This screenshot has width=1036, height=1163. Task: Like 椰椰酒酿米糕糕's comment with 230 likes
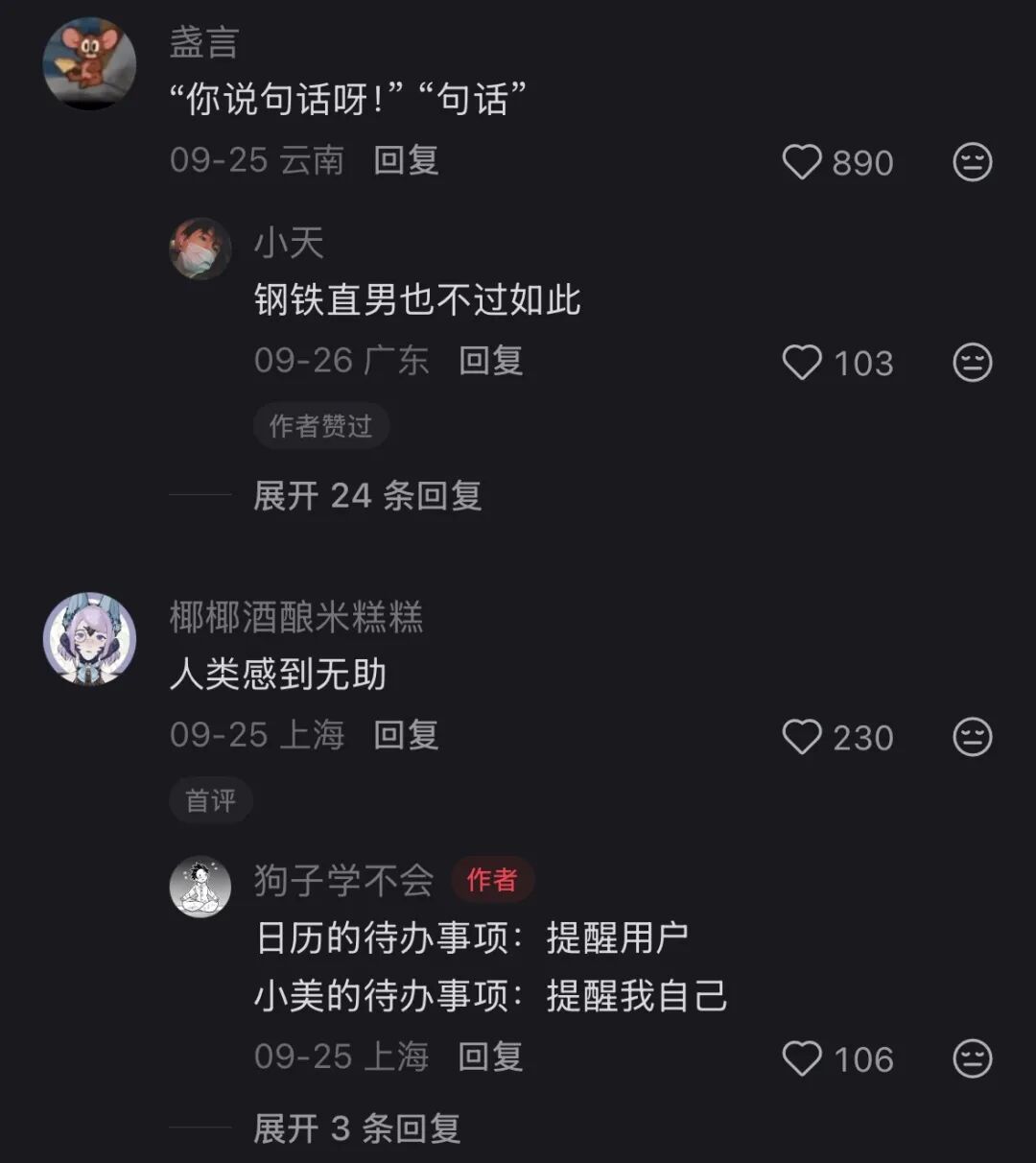[x=802, y=737]
